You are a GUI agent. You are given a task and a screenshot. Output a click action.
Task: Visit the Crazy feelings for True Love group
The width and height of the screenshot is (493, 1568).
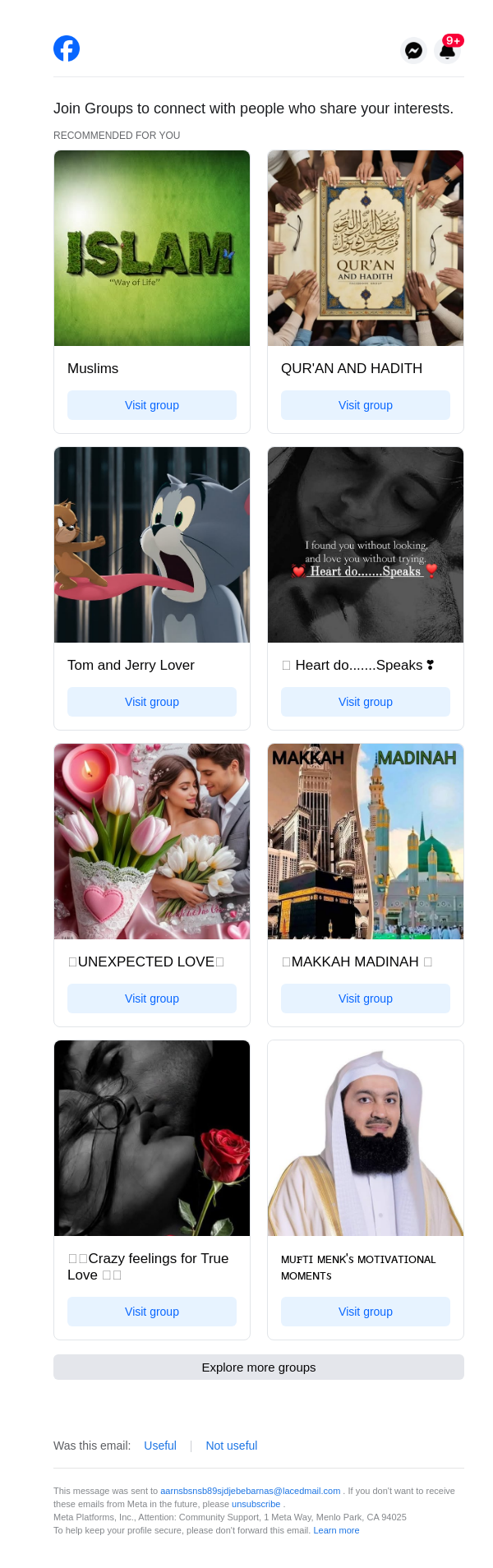coord(152,1312)
